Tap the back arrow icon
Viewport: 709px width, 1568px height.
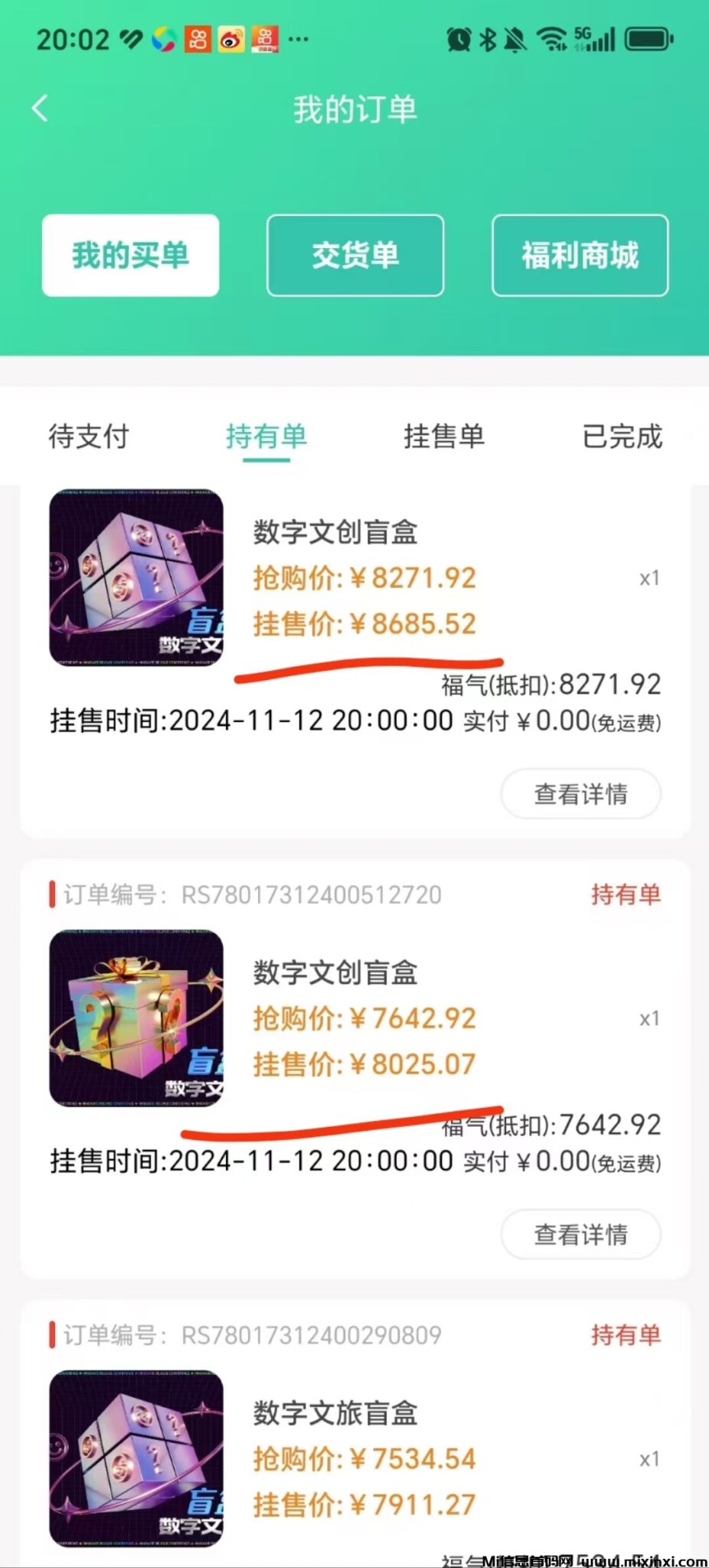(x=41, y=108)
